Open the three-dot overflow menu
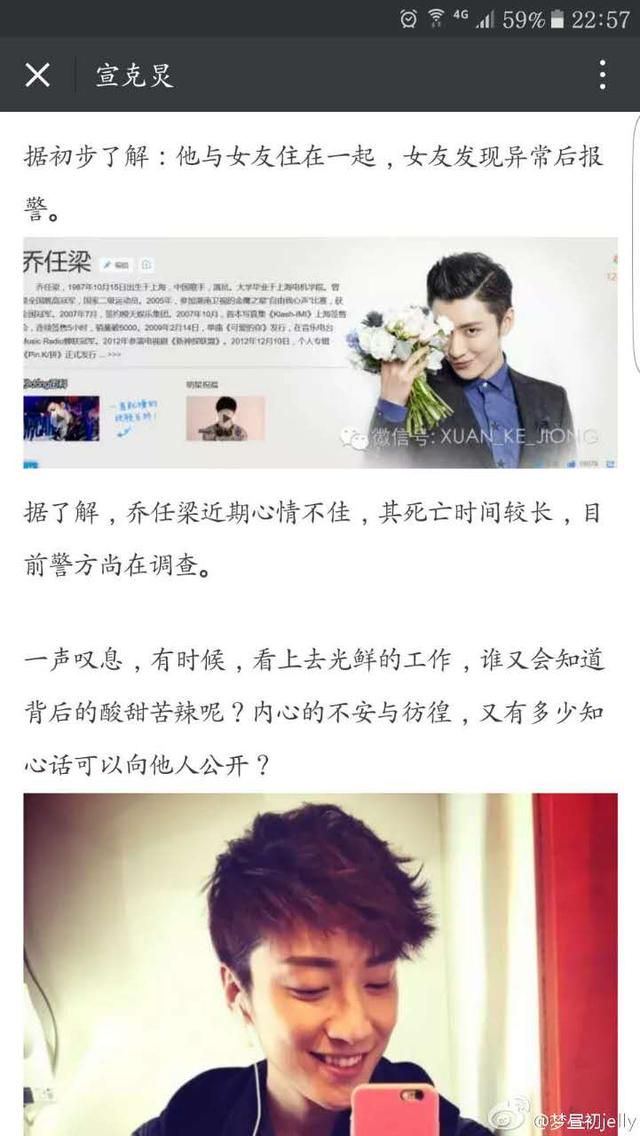The height and width of the screenshot is (1136, 640). point(602,75)
